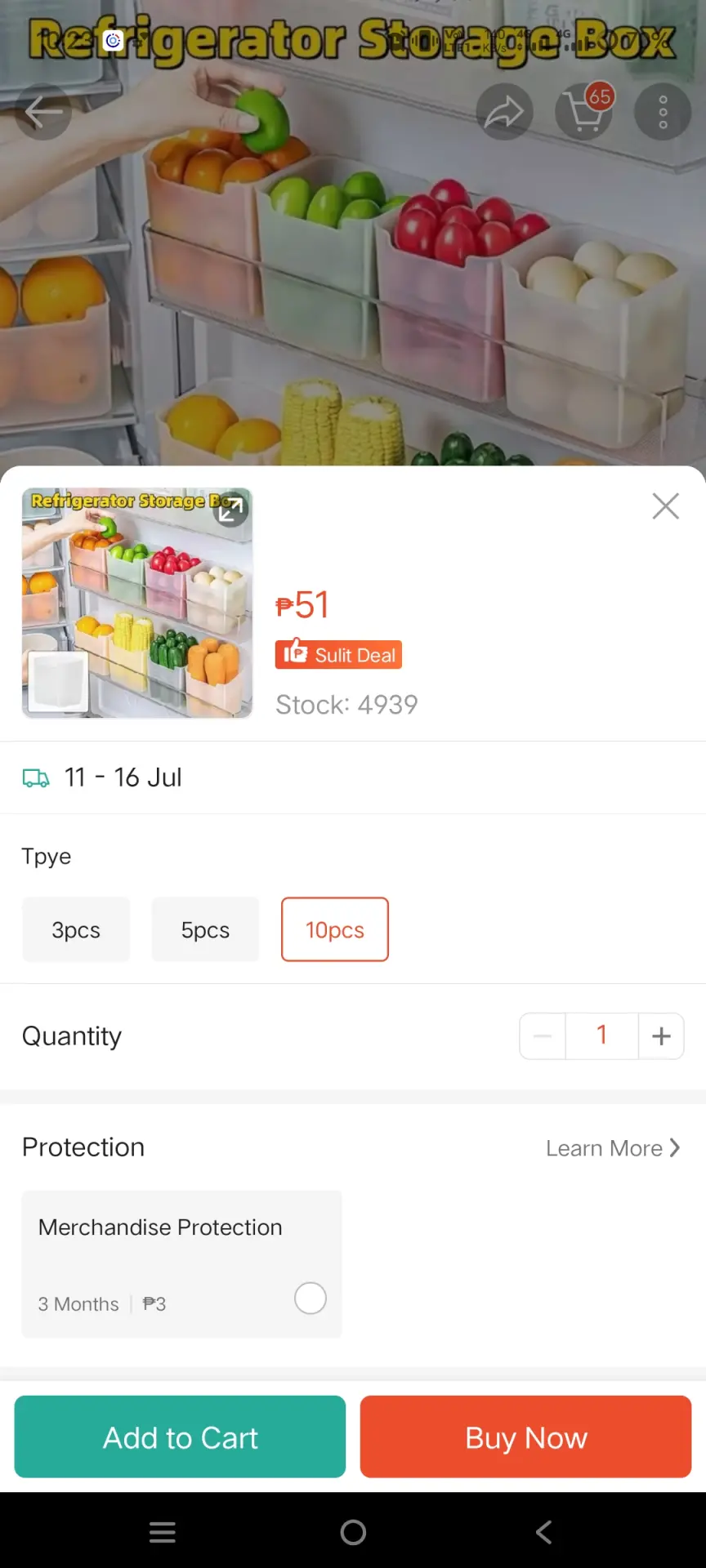
Task: Close the variation selection sheet
Action: pyautogui.click(x=665, y=506)
